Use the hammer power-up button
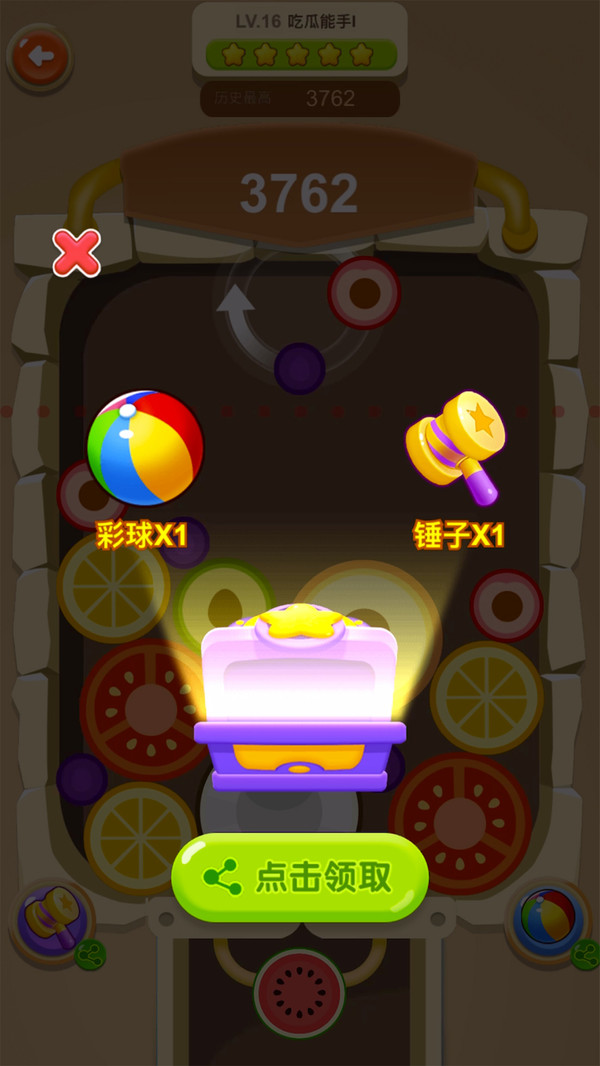600x1066 pixels. 52,918
